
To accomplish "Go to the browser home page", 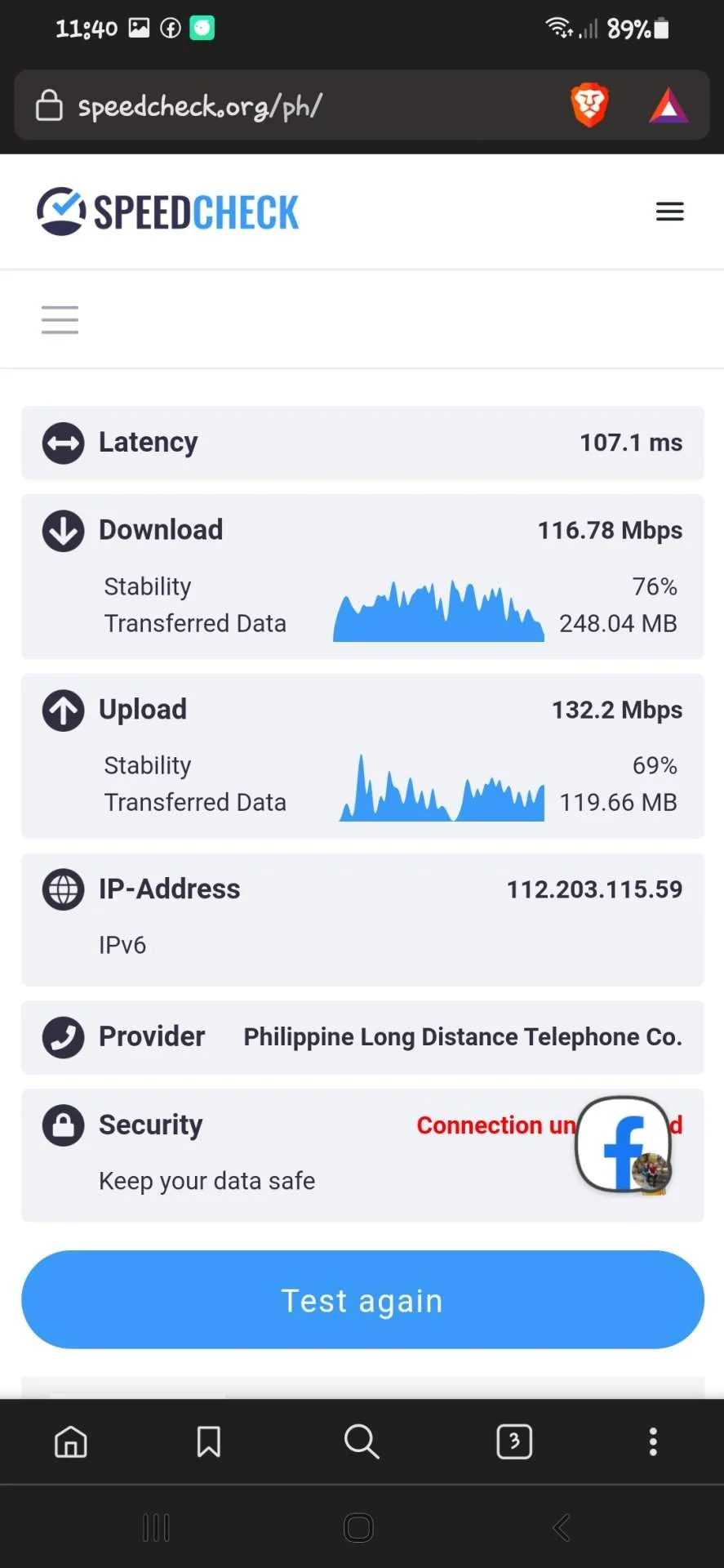I will pos(70,1441).
